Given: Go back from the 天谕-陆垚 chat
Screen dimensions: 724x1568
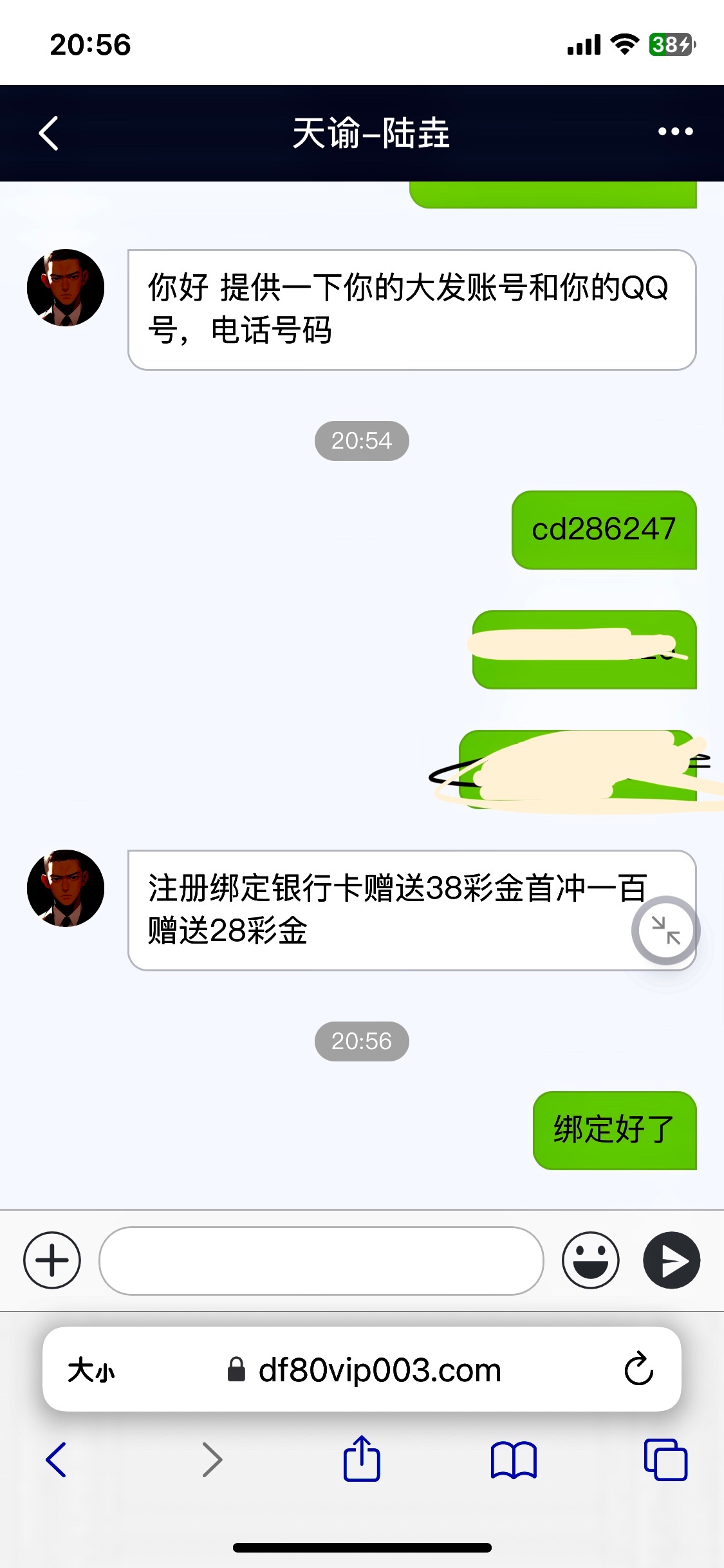Looking at the screenshot, I should [49, 133].
